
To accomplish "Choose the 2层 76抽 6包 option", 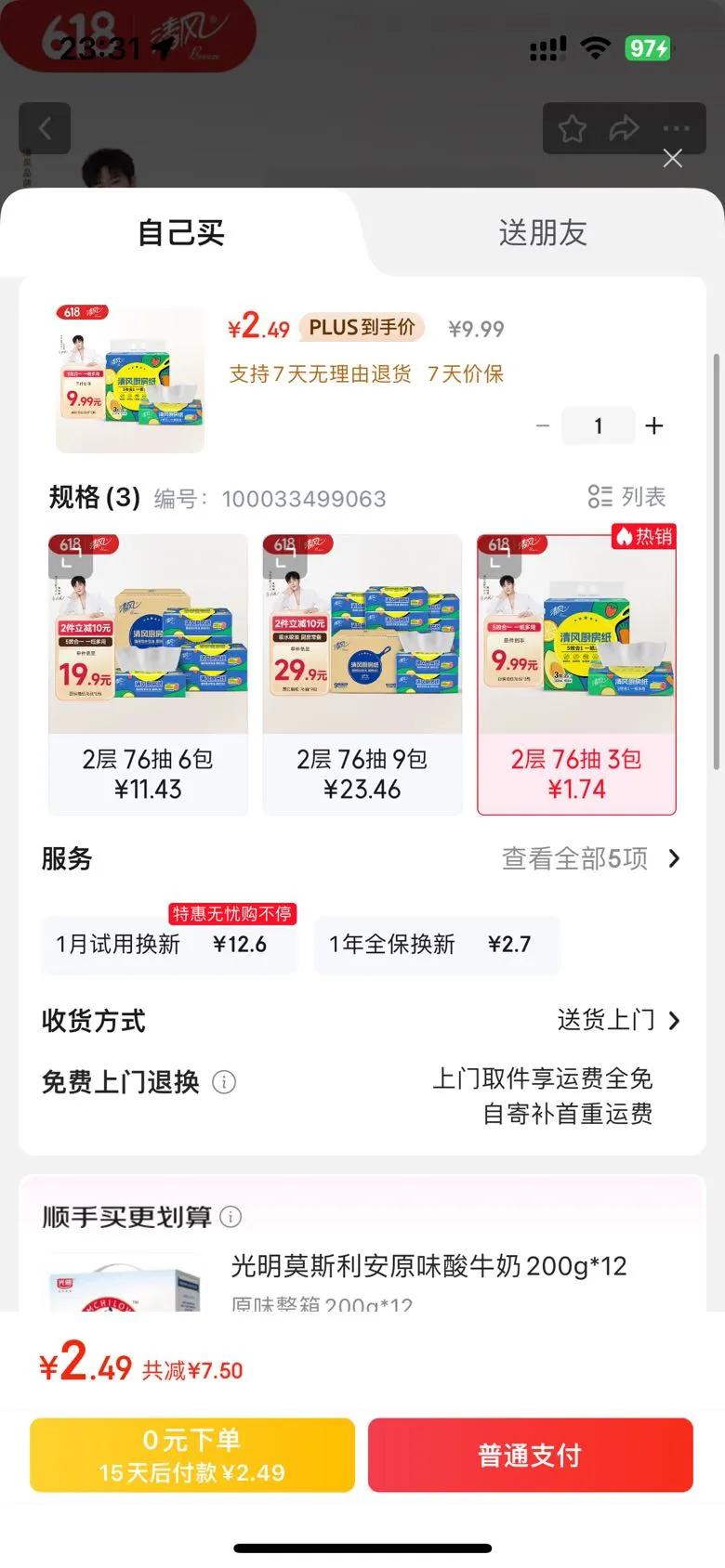I will (148, 674).
